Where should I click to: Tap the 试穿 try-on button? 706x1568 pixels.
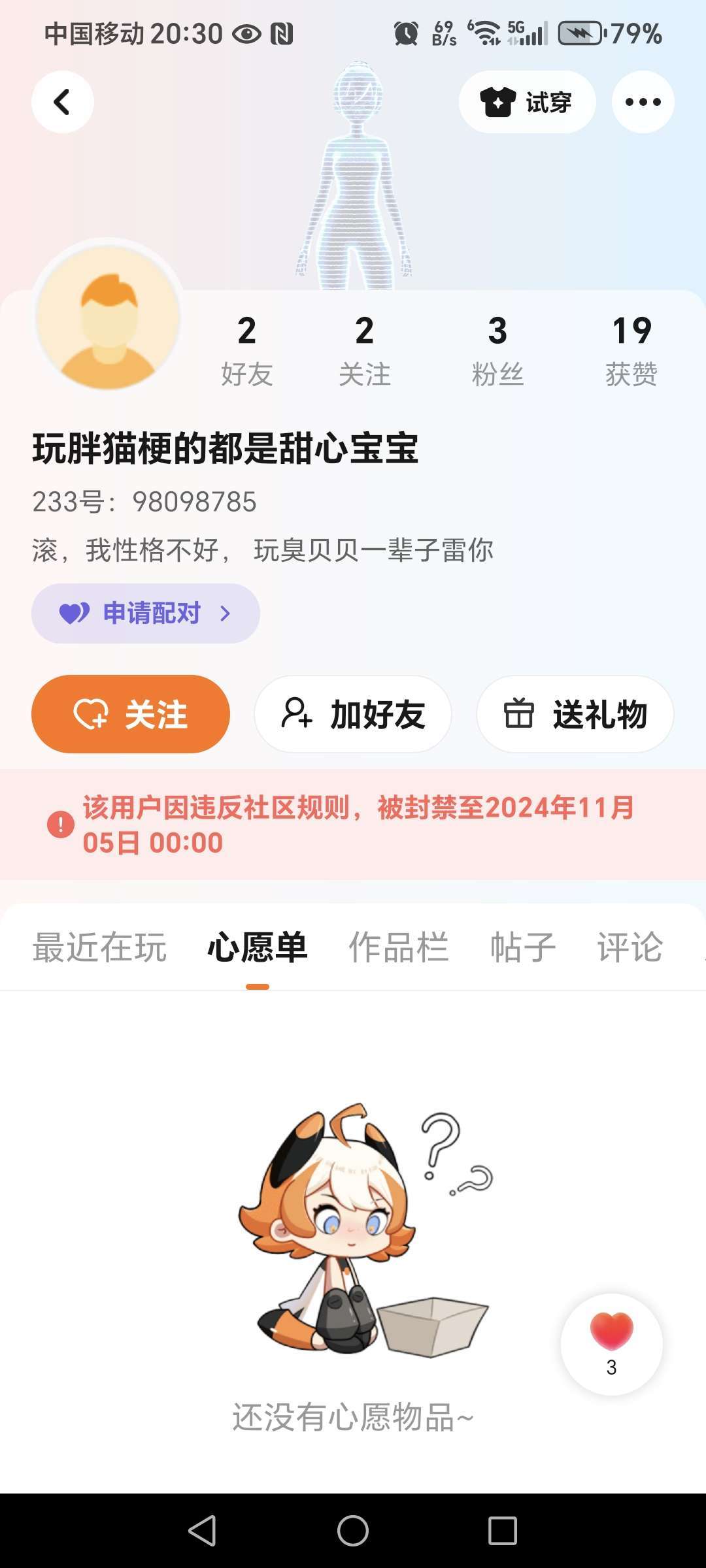pyautogui.click(x=527, y=102)
